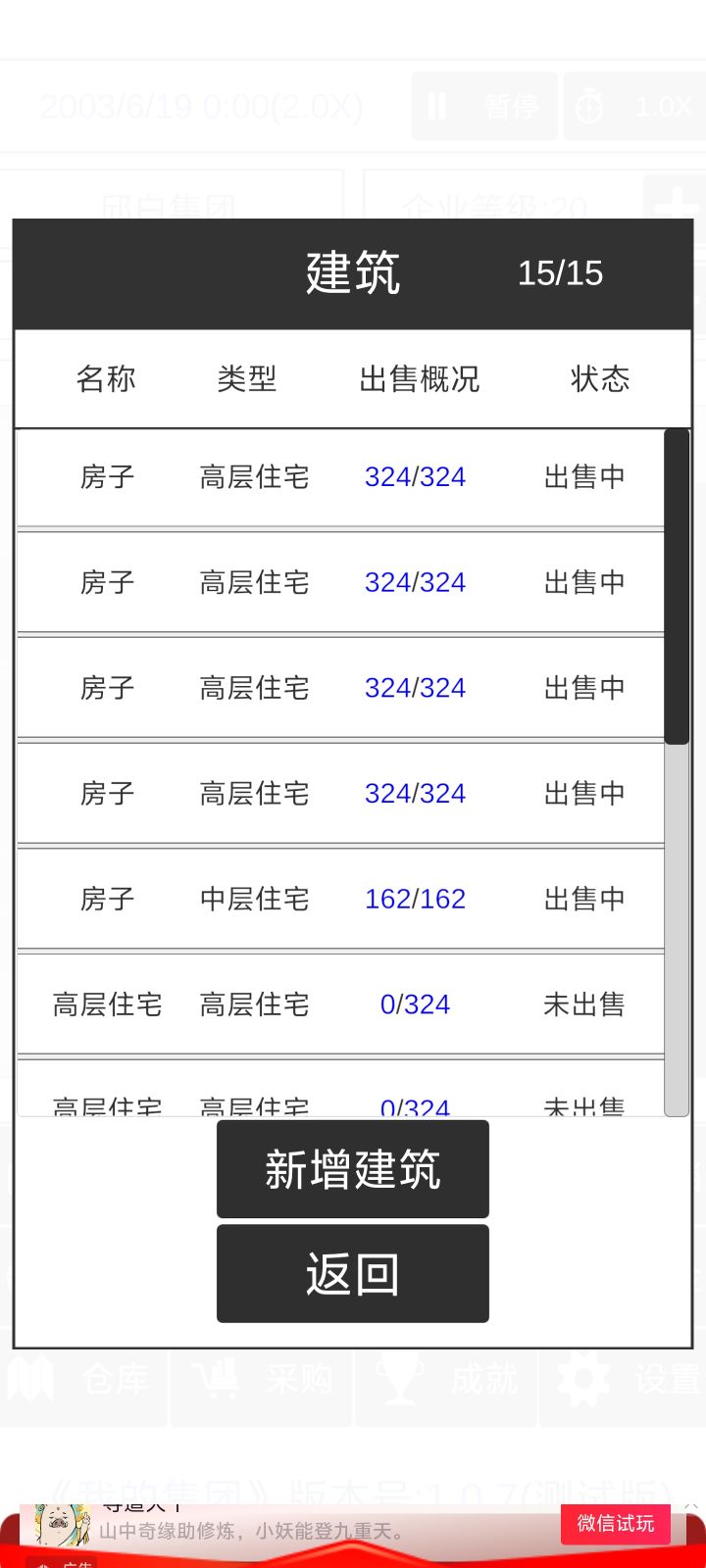Open the 中层住宅 162/162 building row
Screen dimensions: 706x1568
tap(340, 899)
